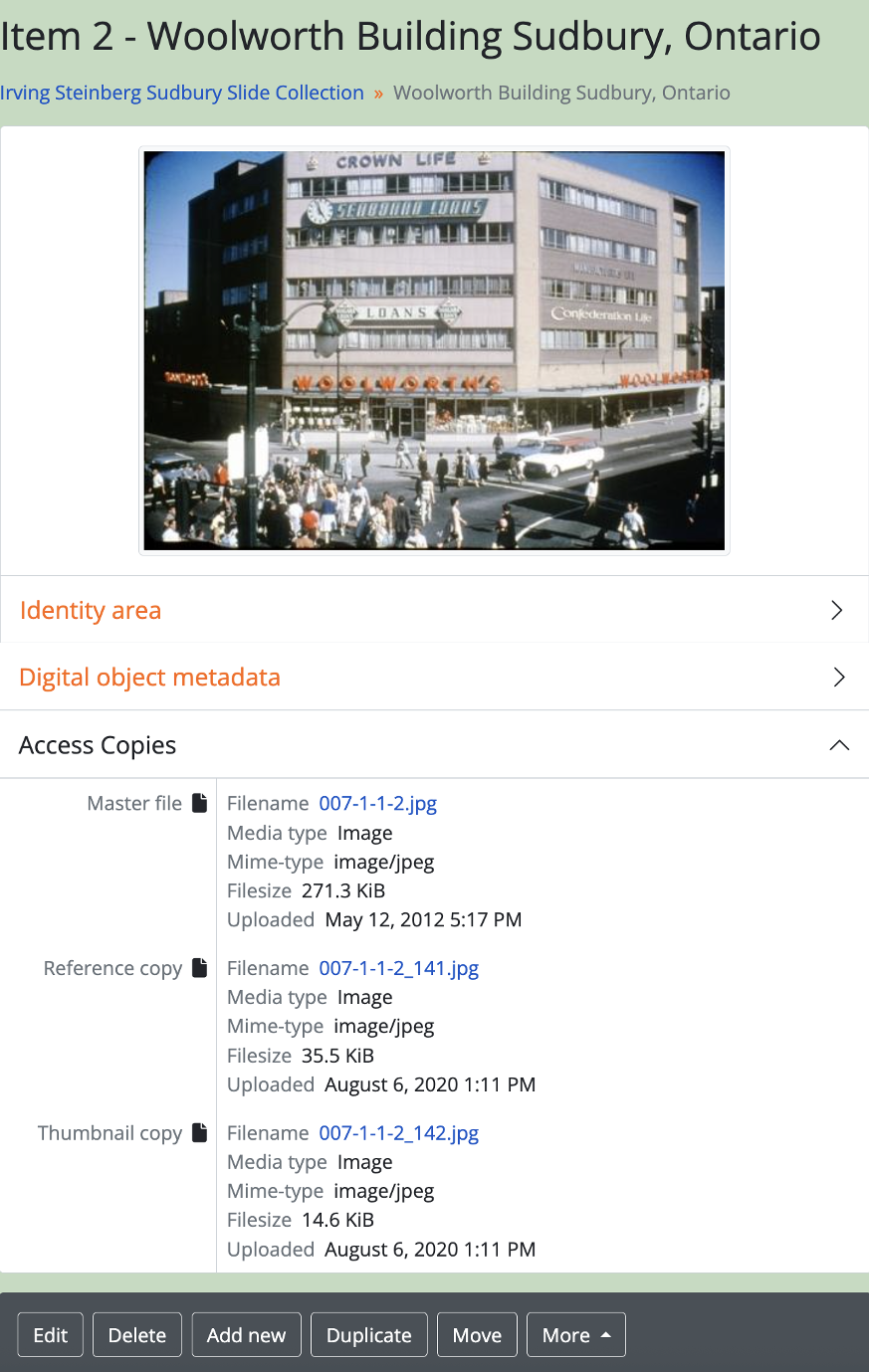This screenshot has height=1372, width=869.
Task: Open the Woolworth Building photo
Action: tap(434, 350)
